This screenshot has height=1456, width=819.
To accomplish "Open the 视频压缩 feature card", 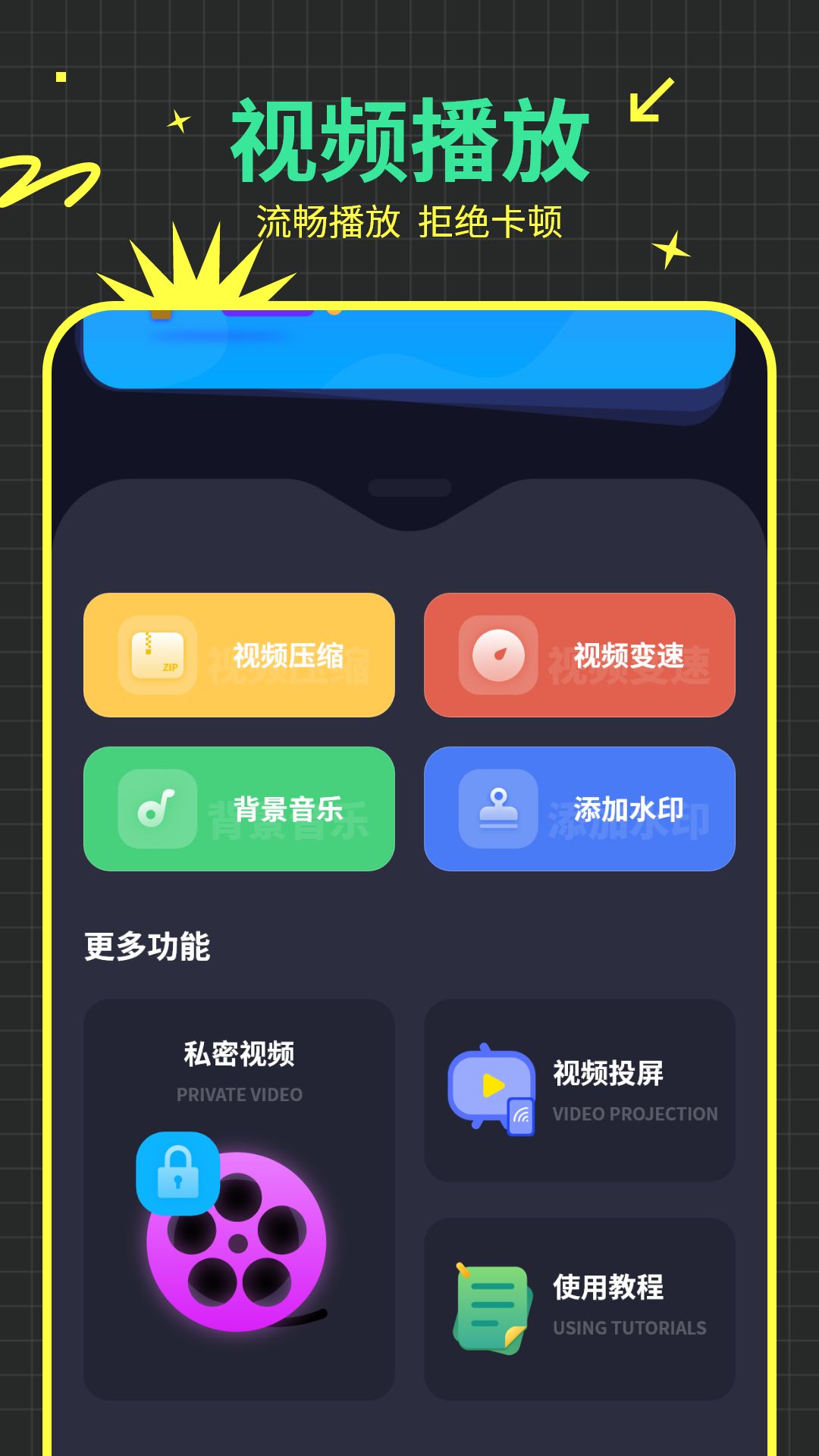I will [x=239, y=656].
